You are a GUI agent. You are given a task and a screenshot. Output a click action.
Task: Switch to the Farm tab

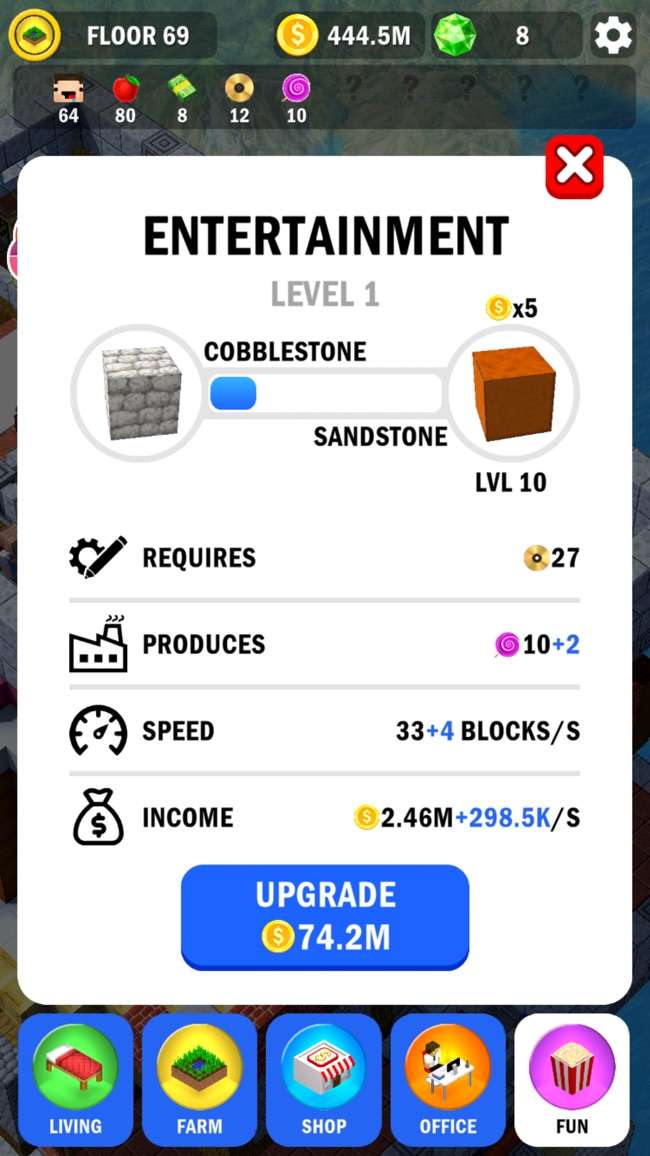point(199,1080)
